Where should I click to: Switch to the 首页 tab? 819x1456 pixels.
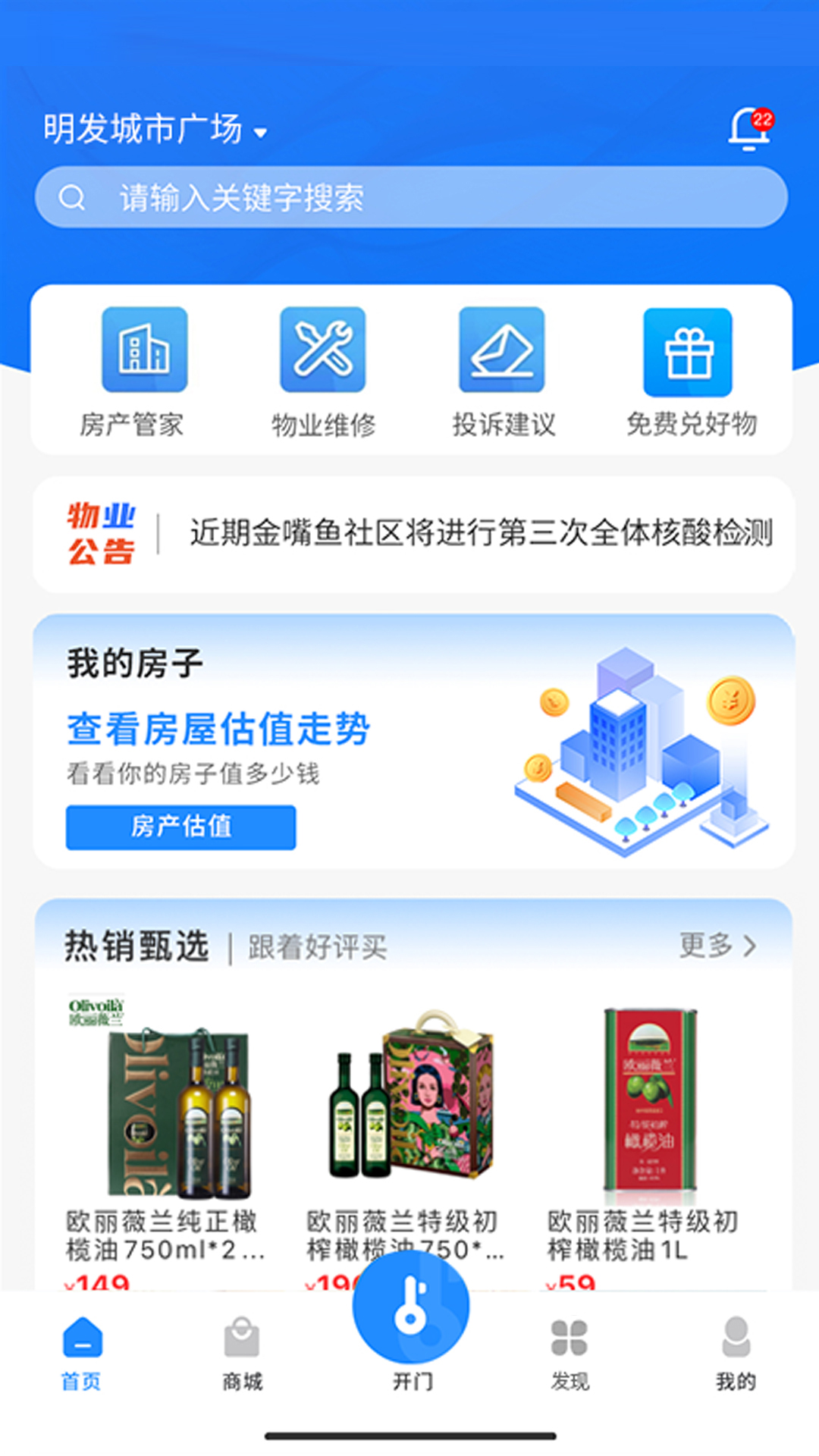click(x=82, y=1354)
